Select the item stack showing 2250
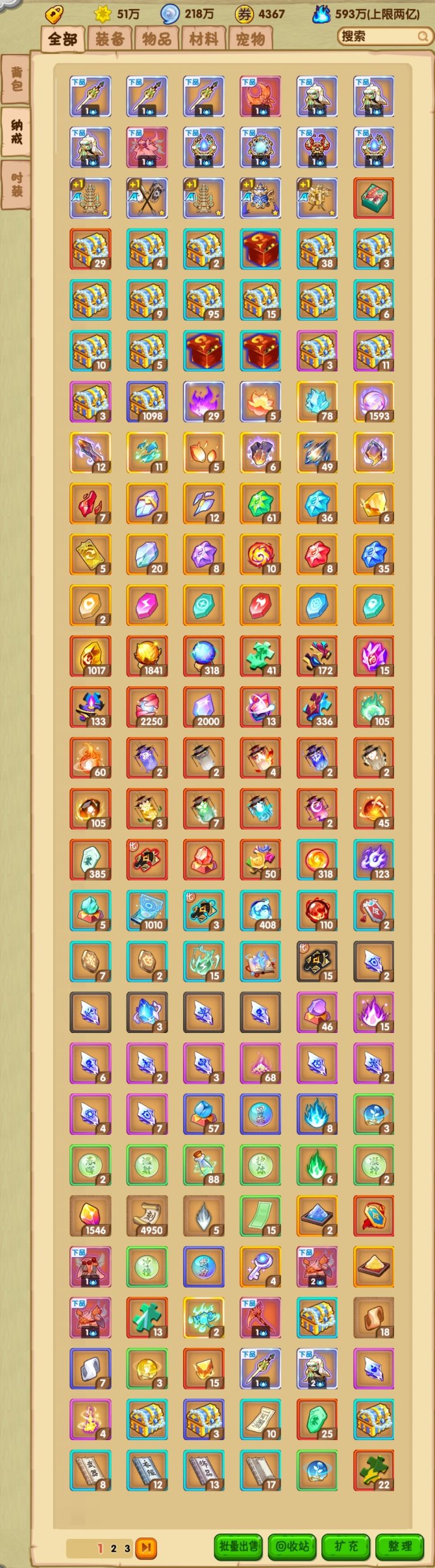The width and height of the screenshot is (435, 1568). click(147, 707)
